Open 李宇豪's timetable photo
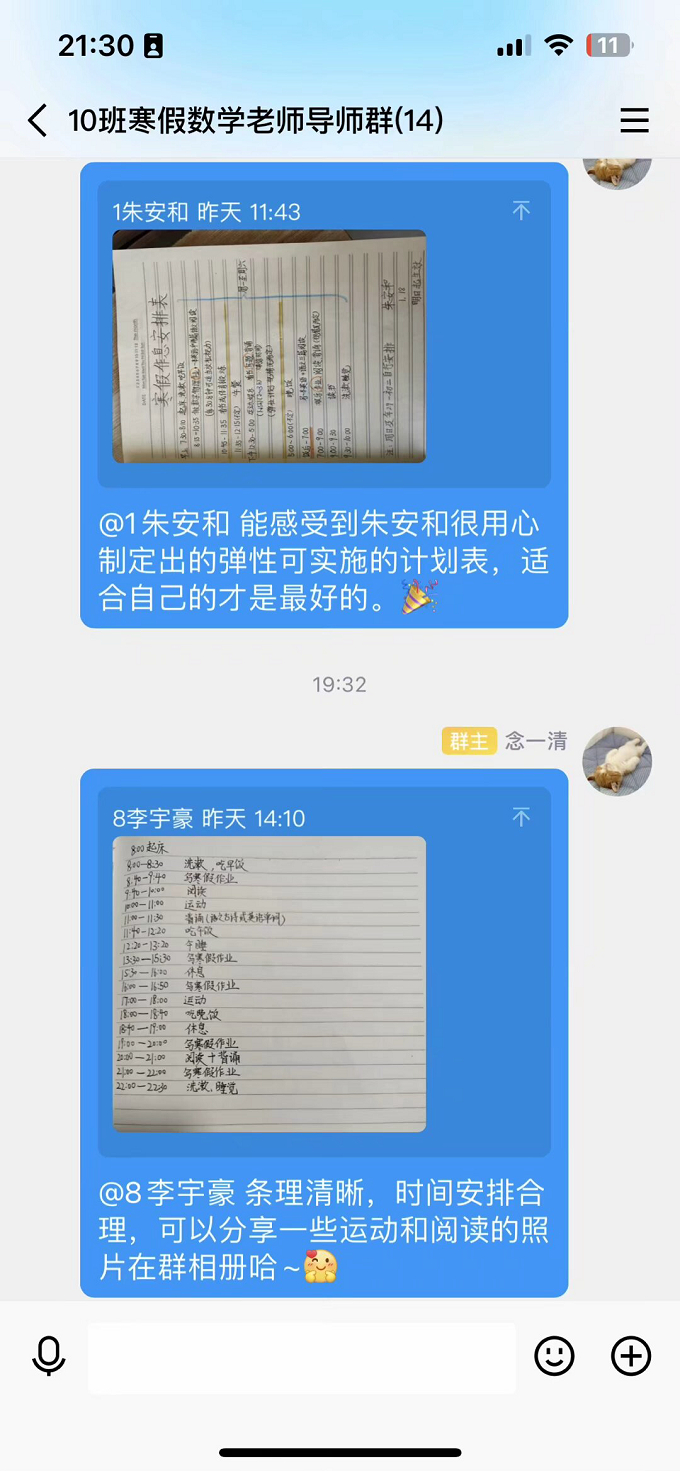 click(x=269, y=984)
